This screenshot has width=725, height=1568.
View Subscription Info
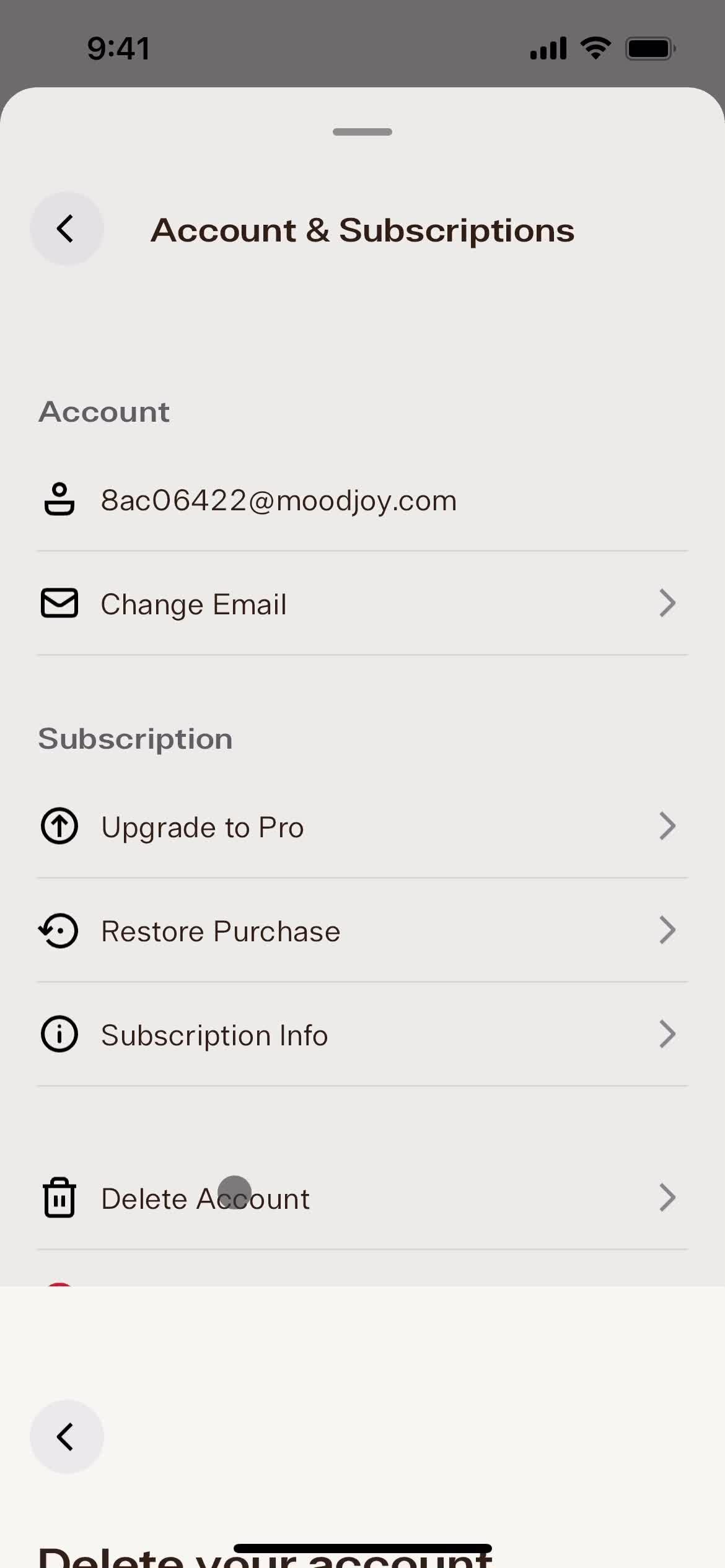coord(362,1035)
